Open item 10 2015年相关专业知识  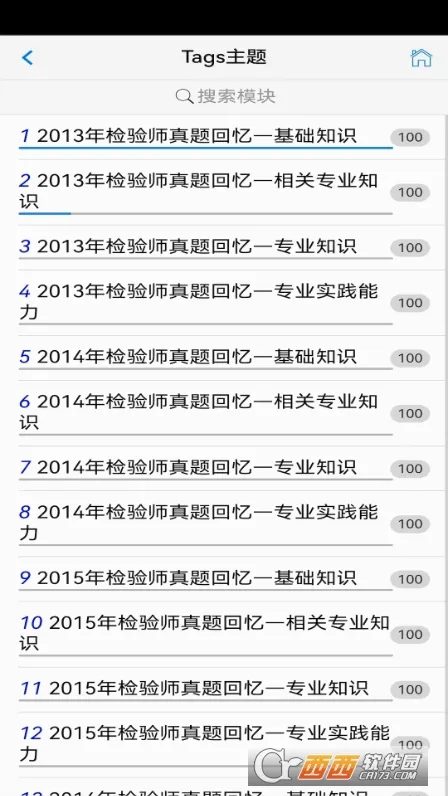pos(224,634)
